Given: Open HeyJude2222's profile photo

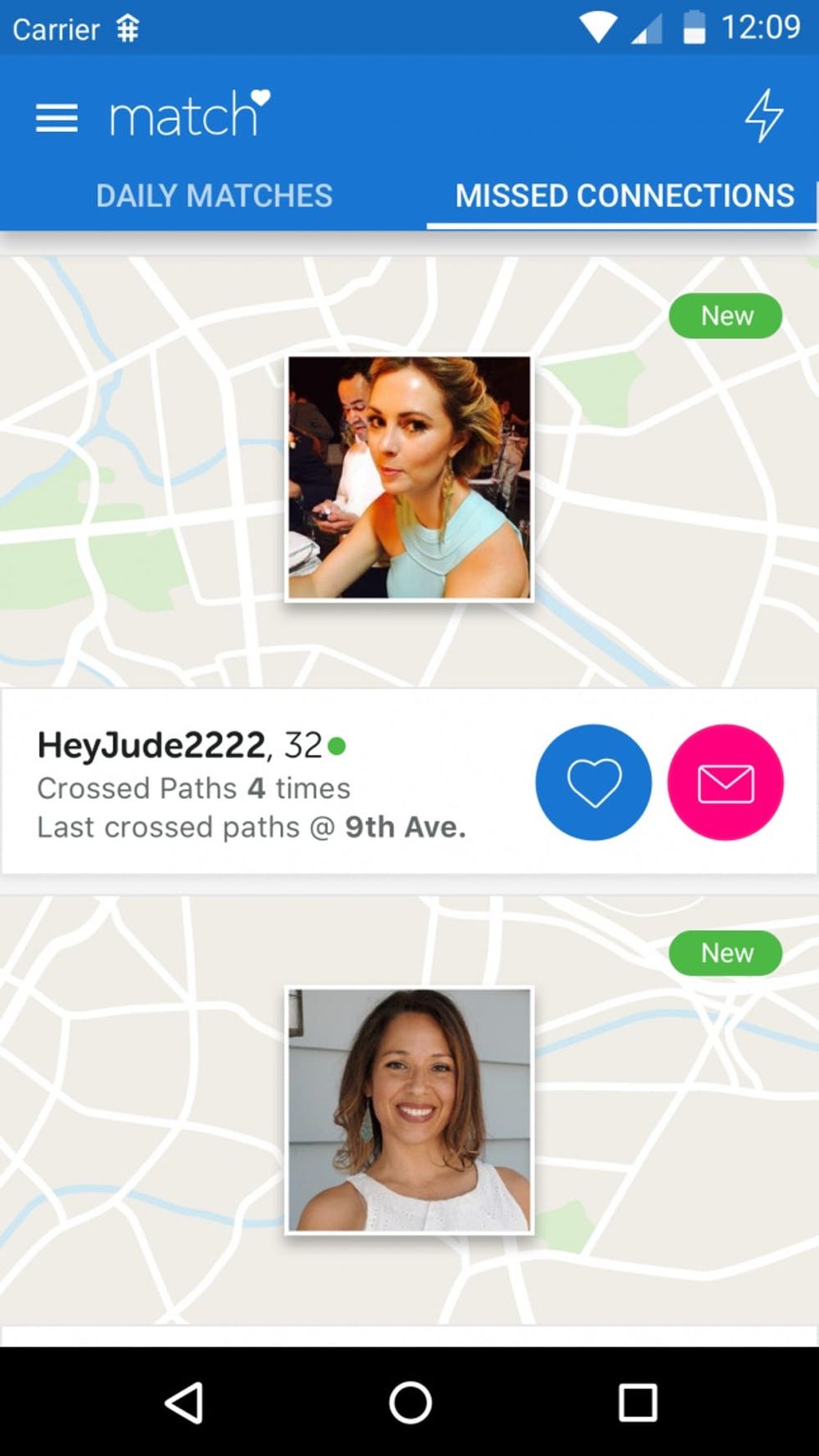Looking at the screenshot, I should point(409,477).
